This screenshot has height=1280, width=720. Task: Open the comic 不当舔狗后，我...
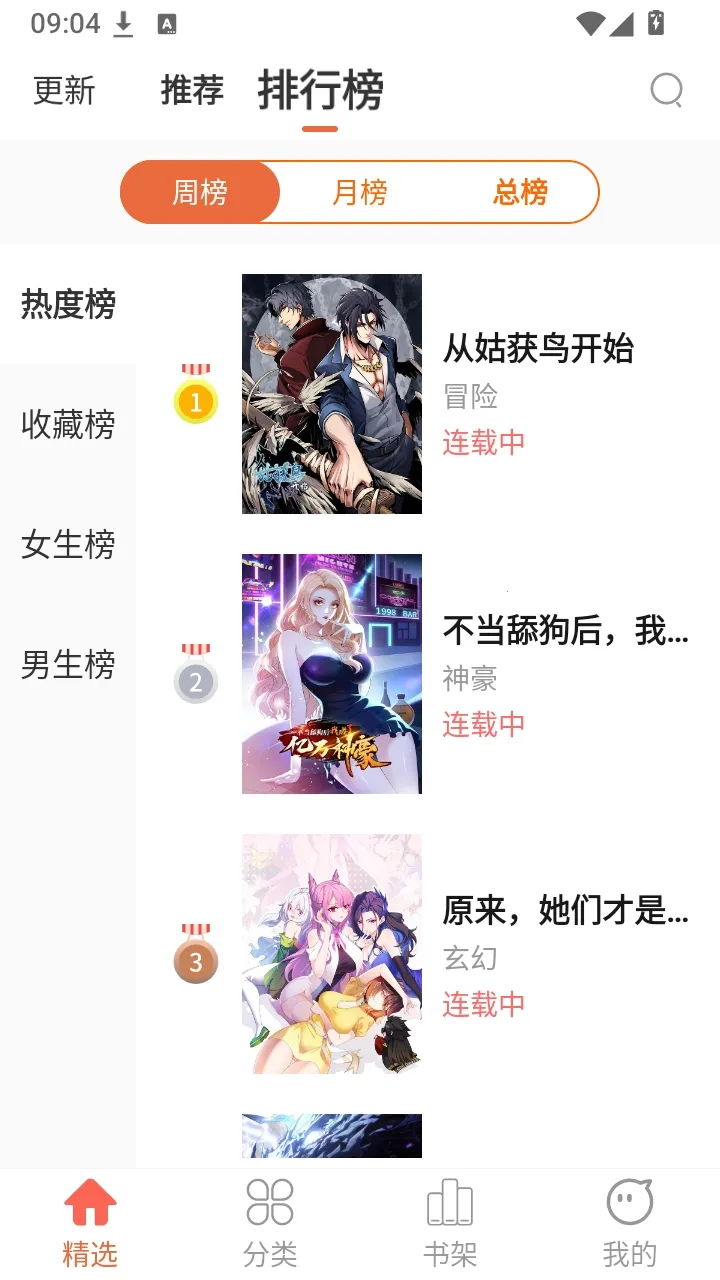(x=428, y=674)
